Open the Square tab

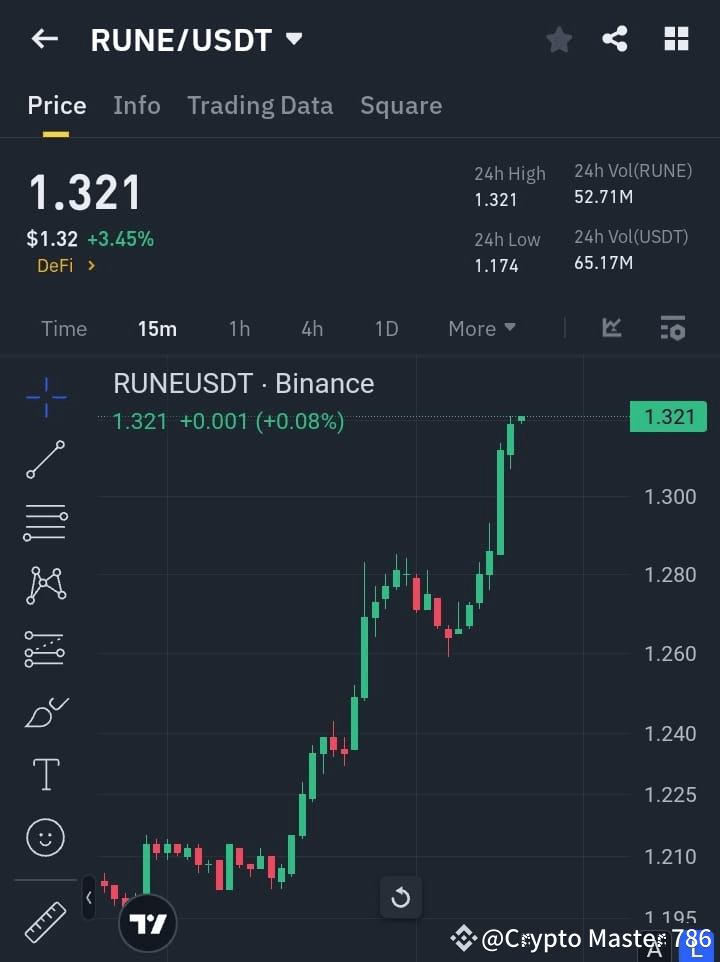401,105
